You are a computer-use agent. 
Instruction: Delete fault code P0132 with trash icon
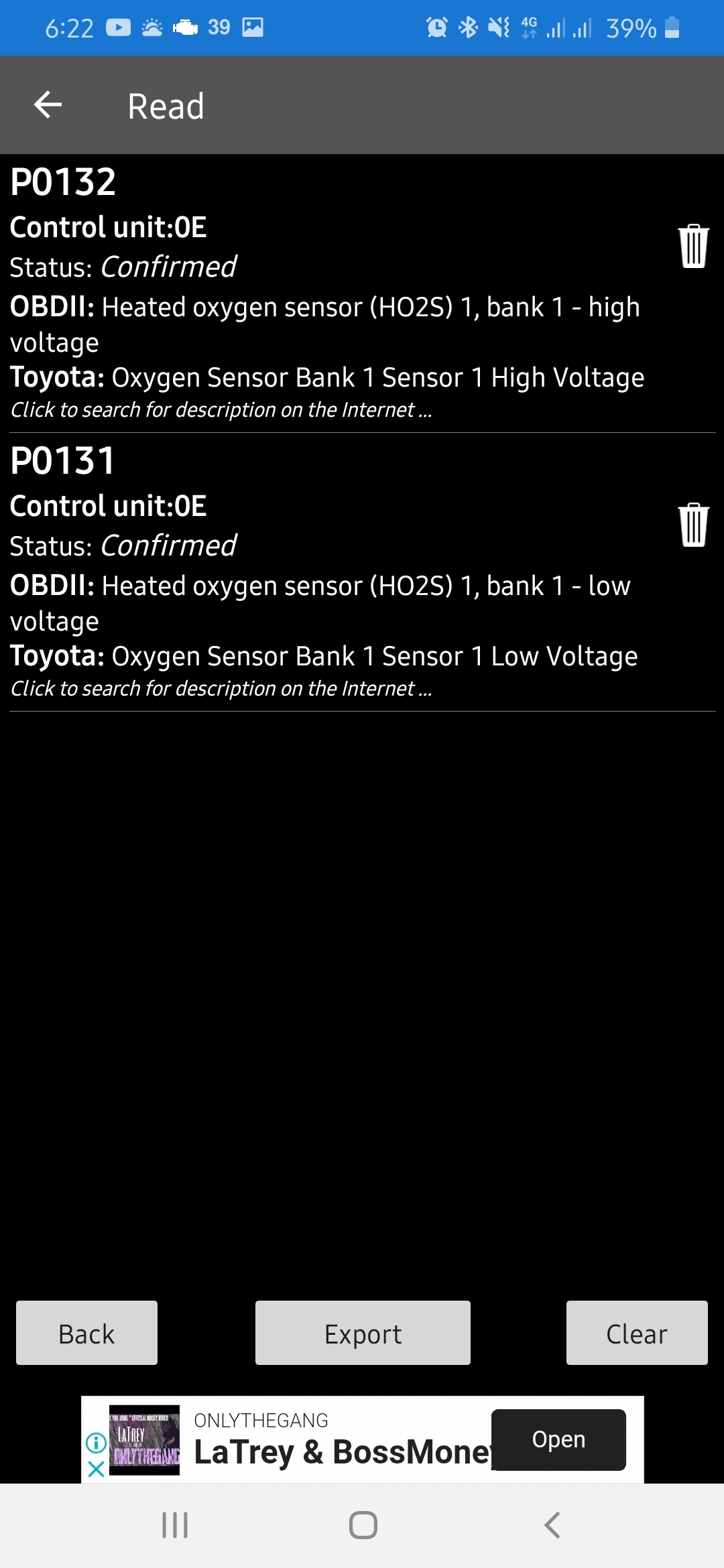(x=693, y=246)
